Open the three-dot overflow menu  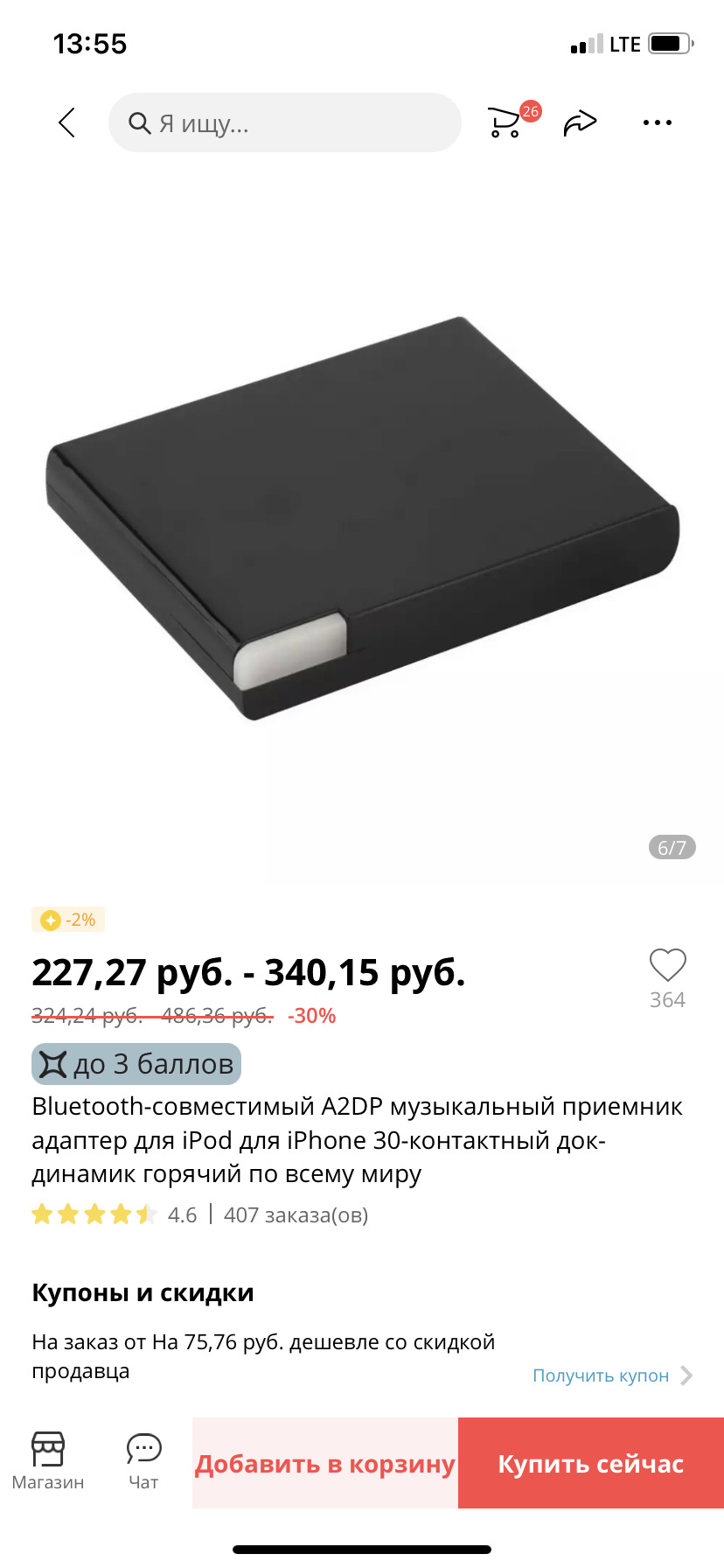point(657,122)
